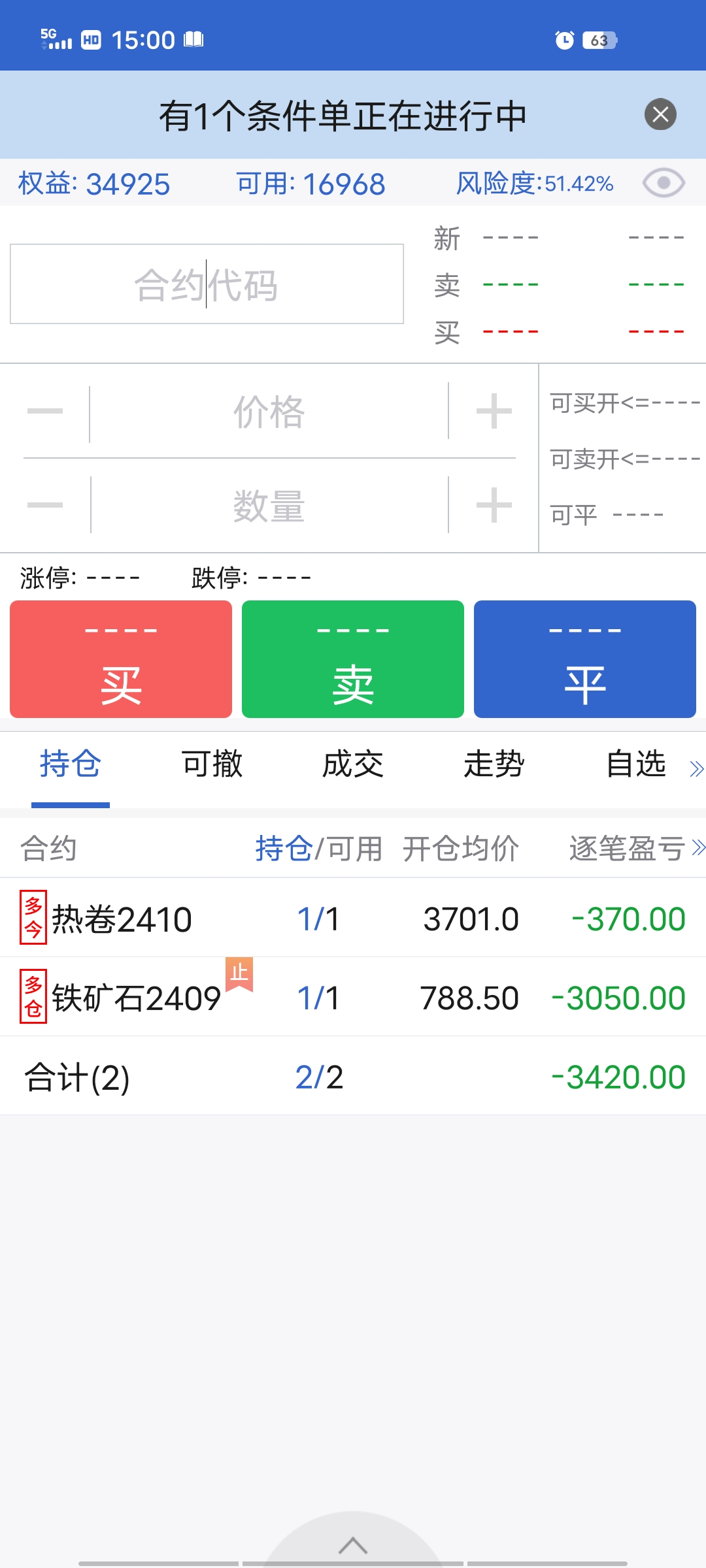Select the 铁矿石2409 position row
The height and width of the screenshot is (1568, 706).
pyautogui.click(x=353, y=997)
